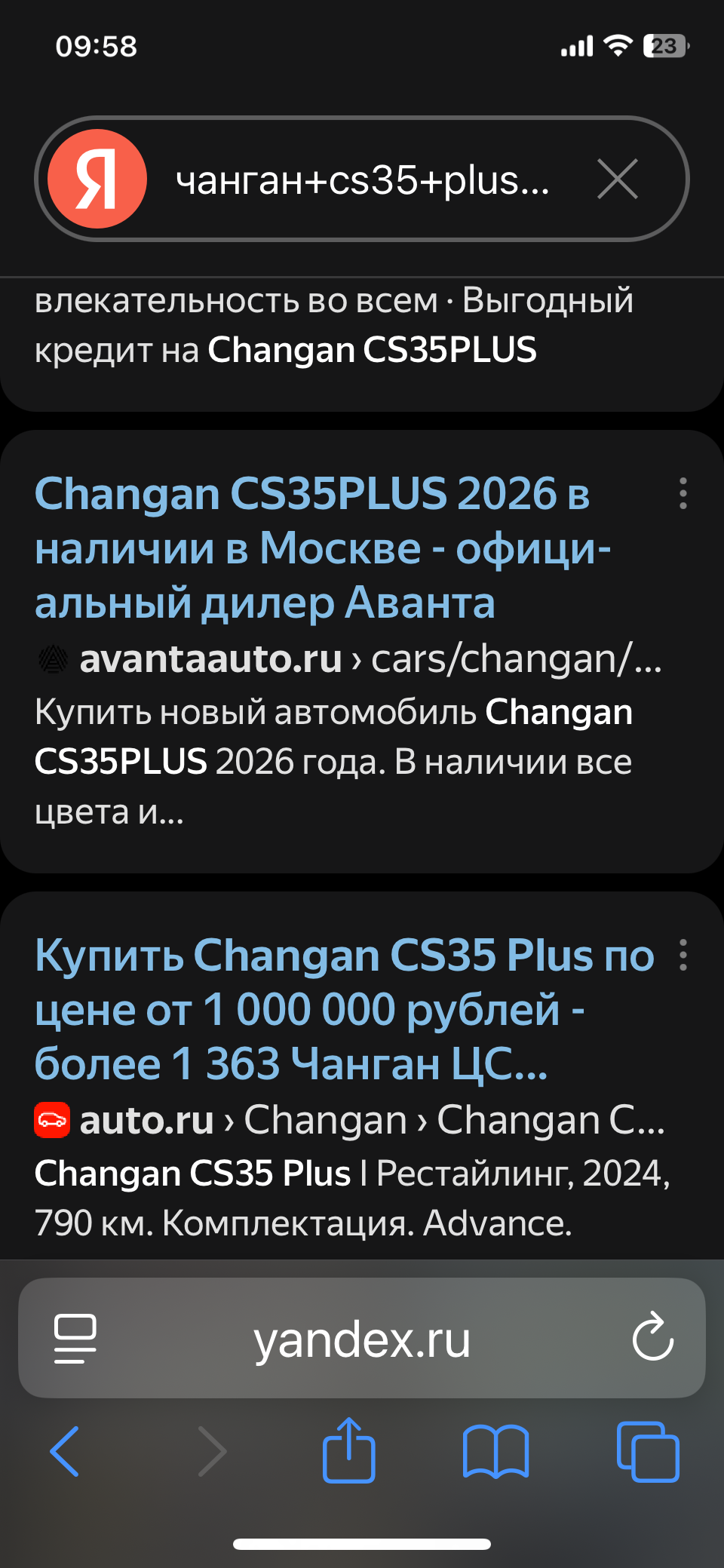Tap the Yandex logo button
The width and height of the screenshot is (724, 1568).
pyautogui.click(x=97, y=180)
